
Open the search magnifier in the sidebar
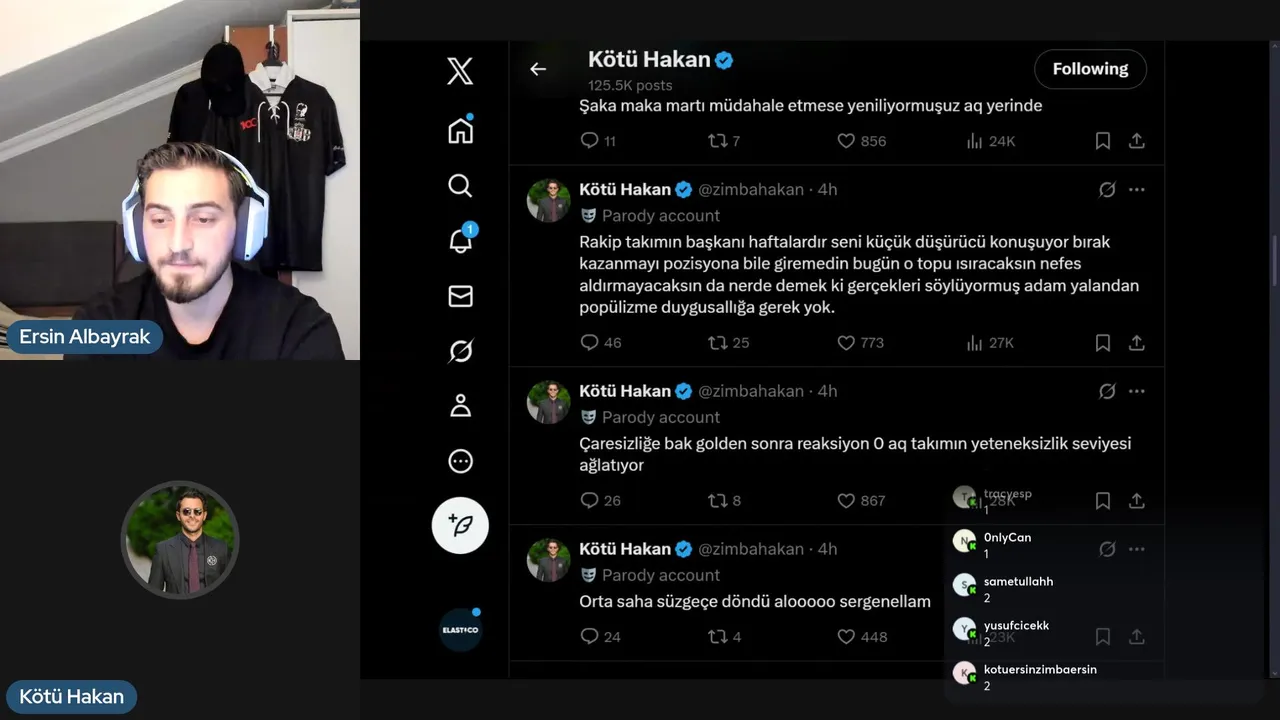(460, 186)
